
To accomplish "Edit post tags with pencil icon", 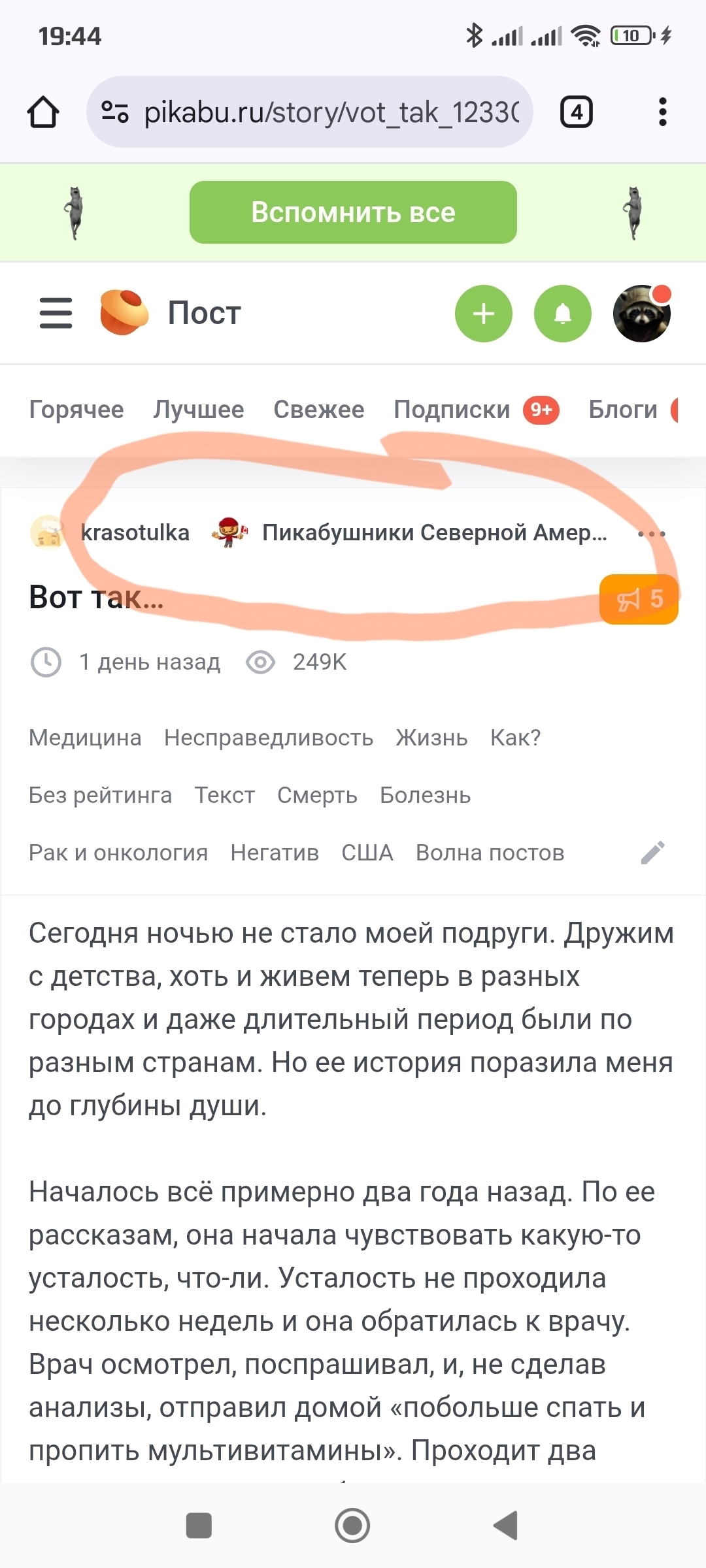I will pos(652,853).
